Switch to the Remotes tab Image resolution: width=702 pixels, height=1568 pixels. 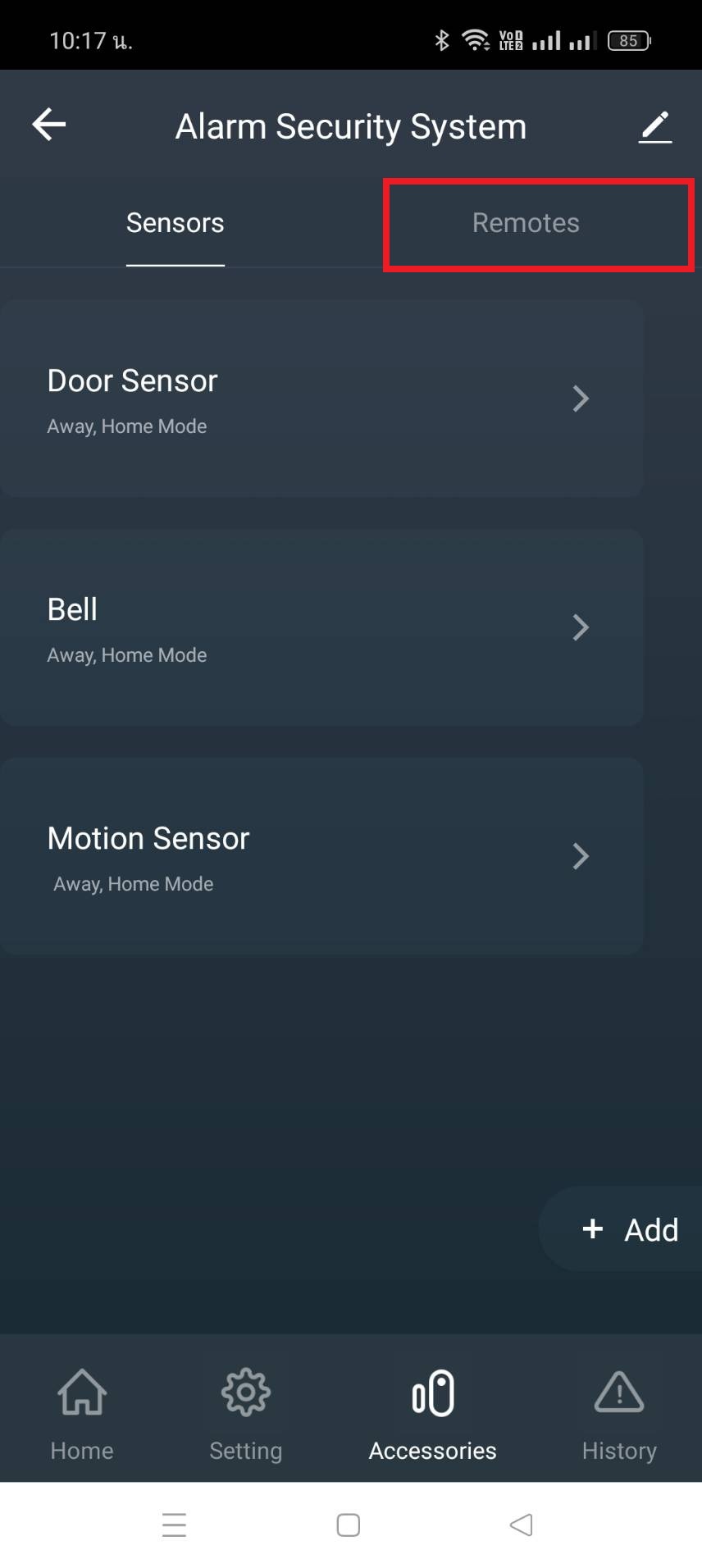click(x=526, y=223)
